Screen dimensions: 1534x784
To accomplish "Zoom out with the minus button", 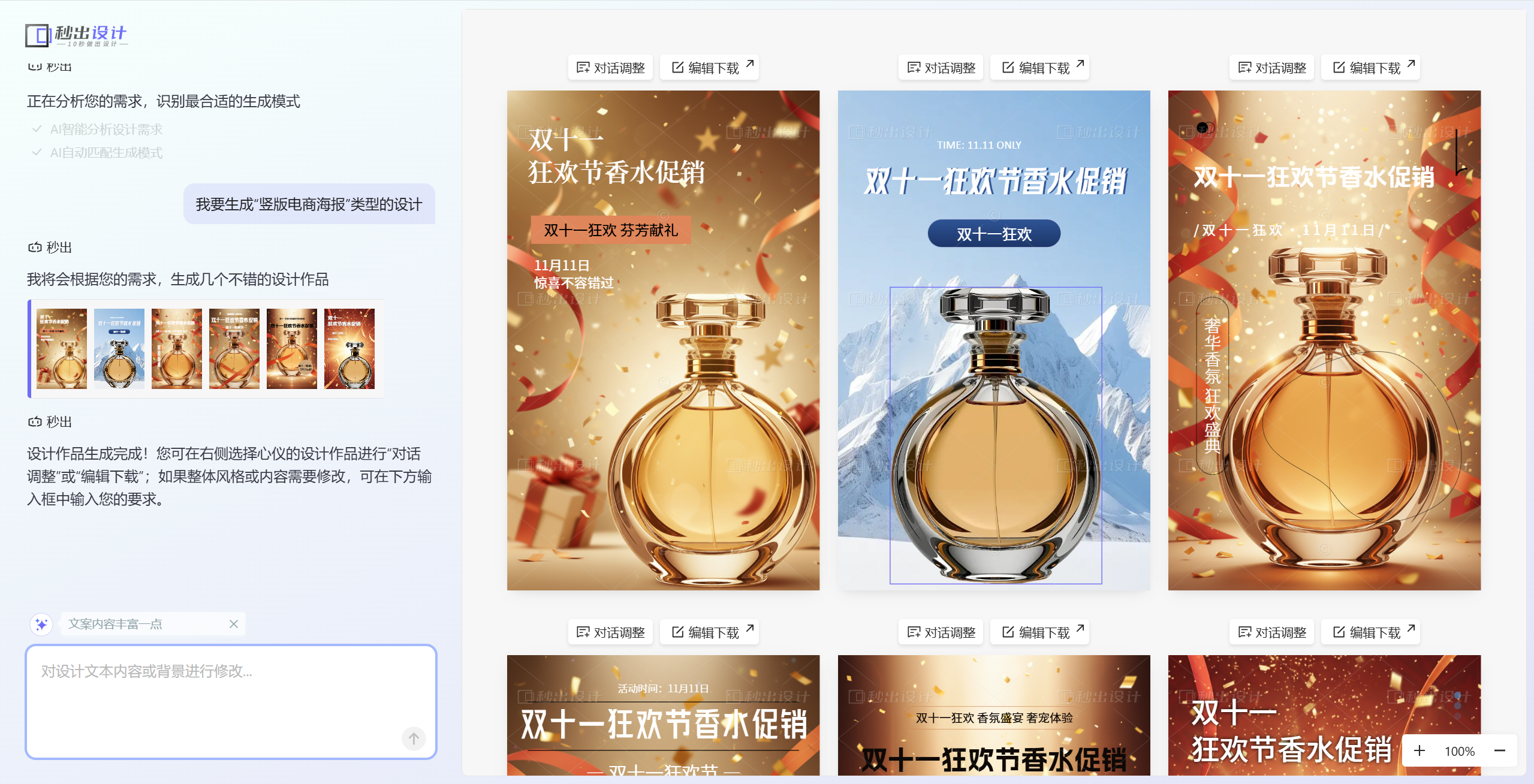I will pyautogui.click(x=1500, y=750).
